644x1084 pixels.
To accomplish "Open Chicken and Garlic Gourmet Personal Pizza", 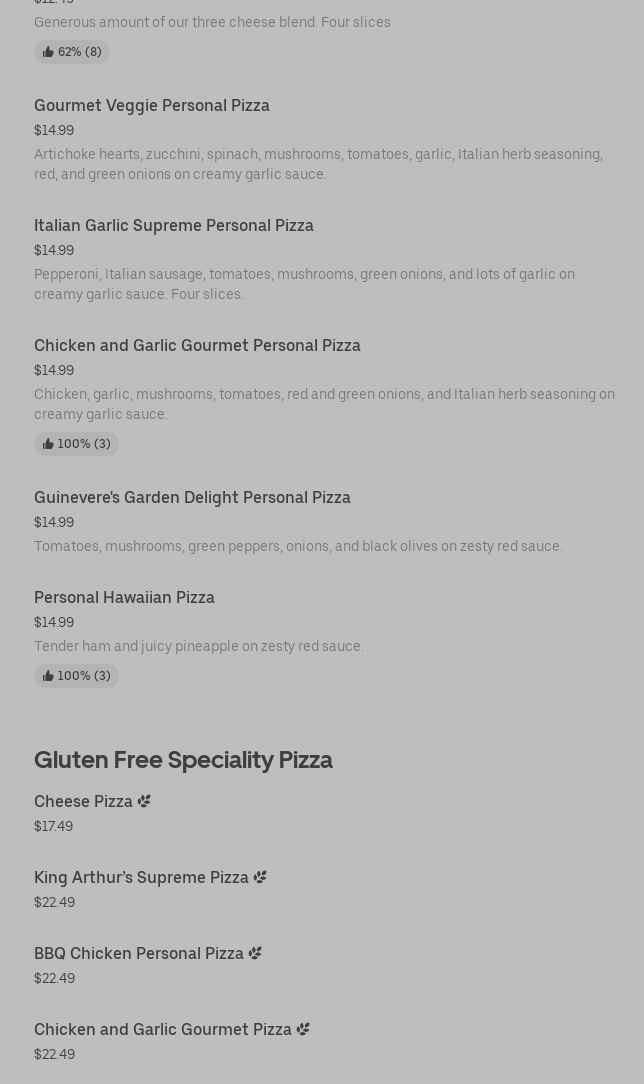I will click(197, 345).
